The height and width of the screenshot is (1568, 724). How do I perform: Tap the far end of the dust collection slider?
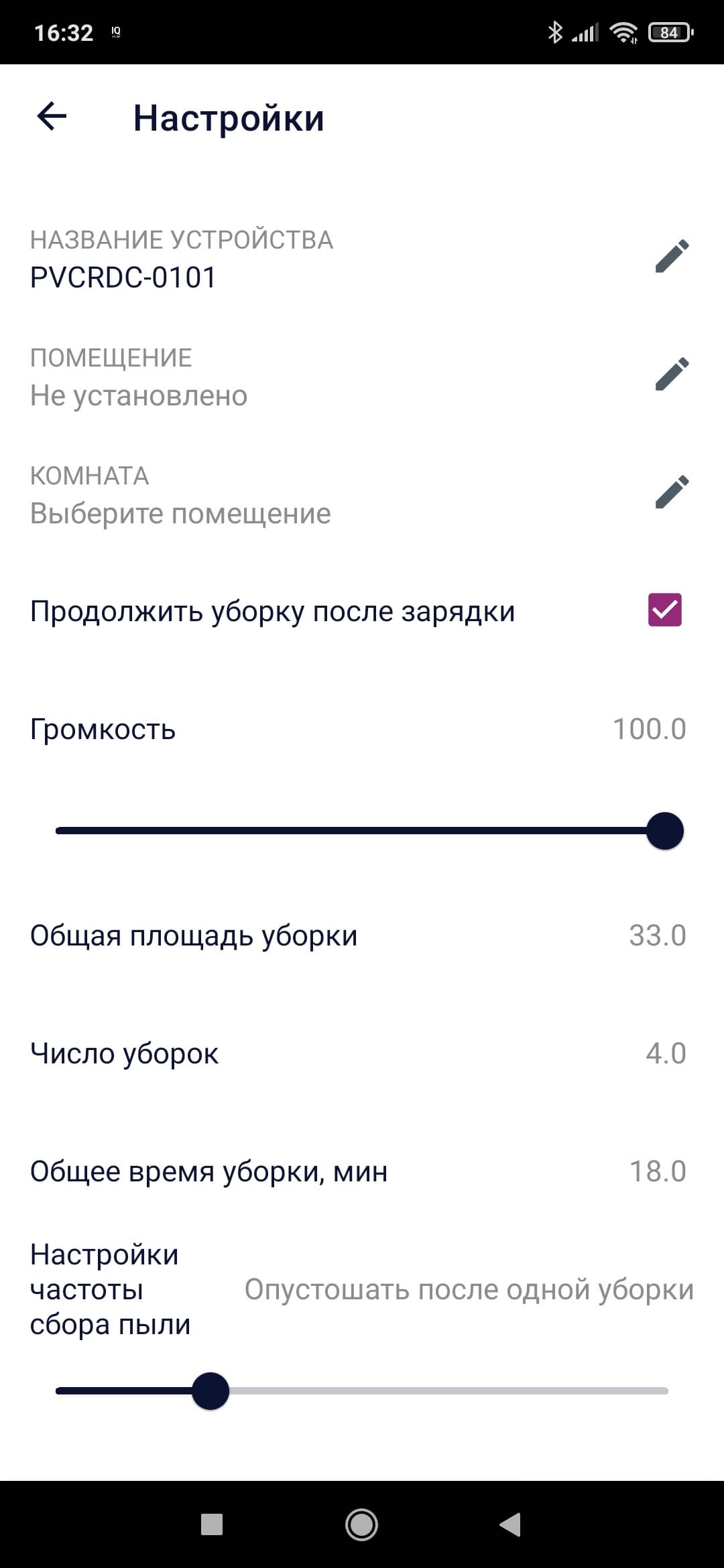tap(666, 1391)
